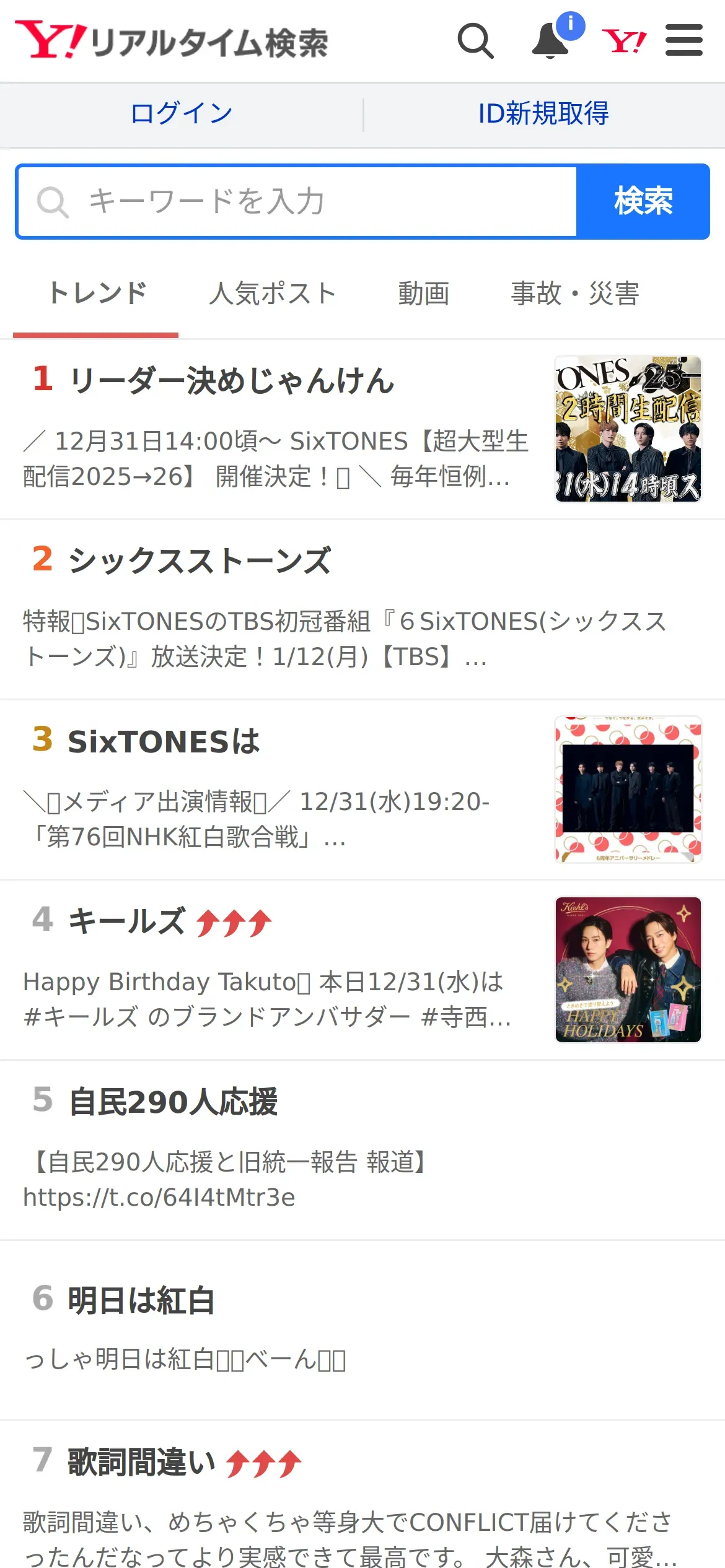Open trend 2 シックスストーンズ
This screenshot has height=1568, width=725.
pos(362,610)
